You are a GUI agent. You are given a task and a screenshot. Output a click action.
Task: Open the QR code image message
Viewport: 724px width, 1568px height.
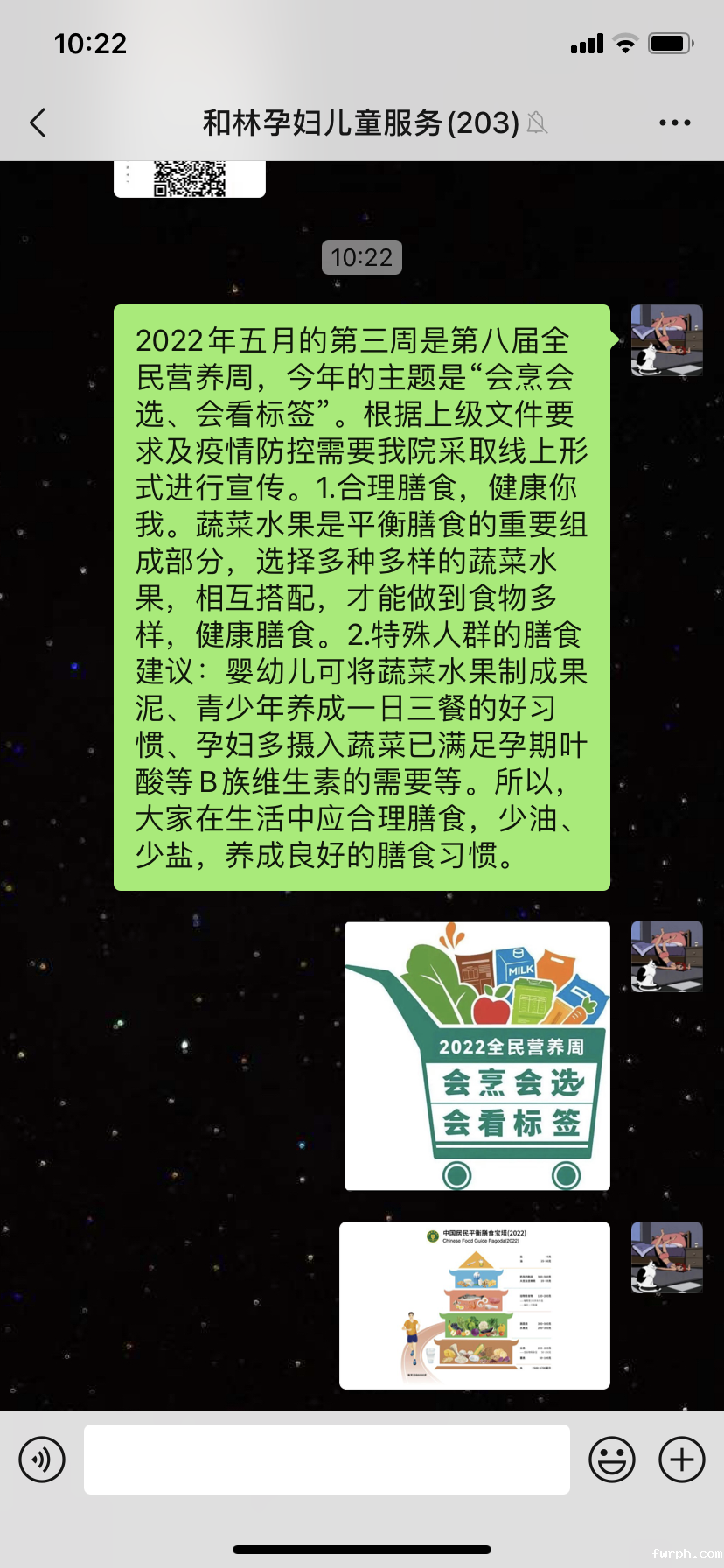(x=190, y=178)
